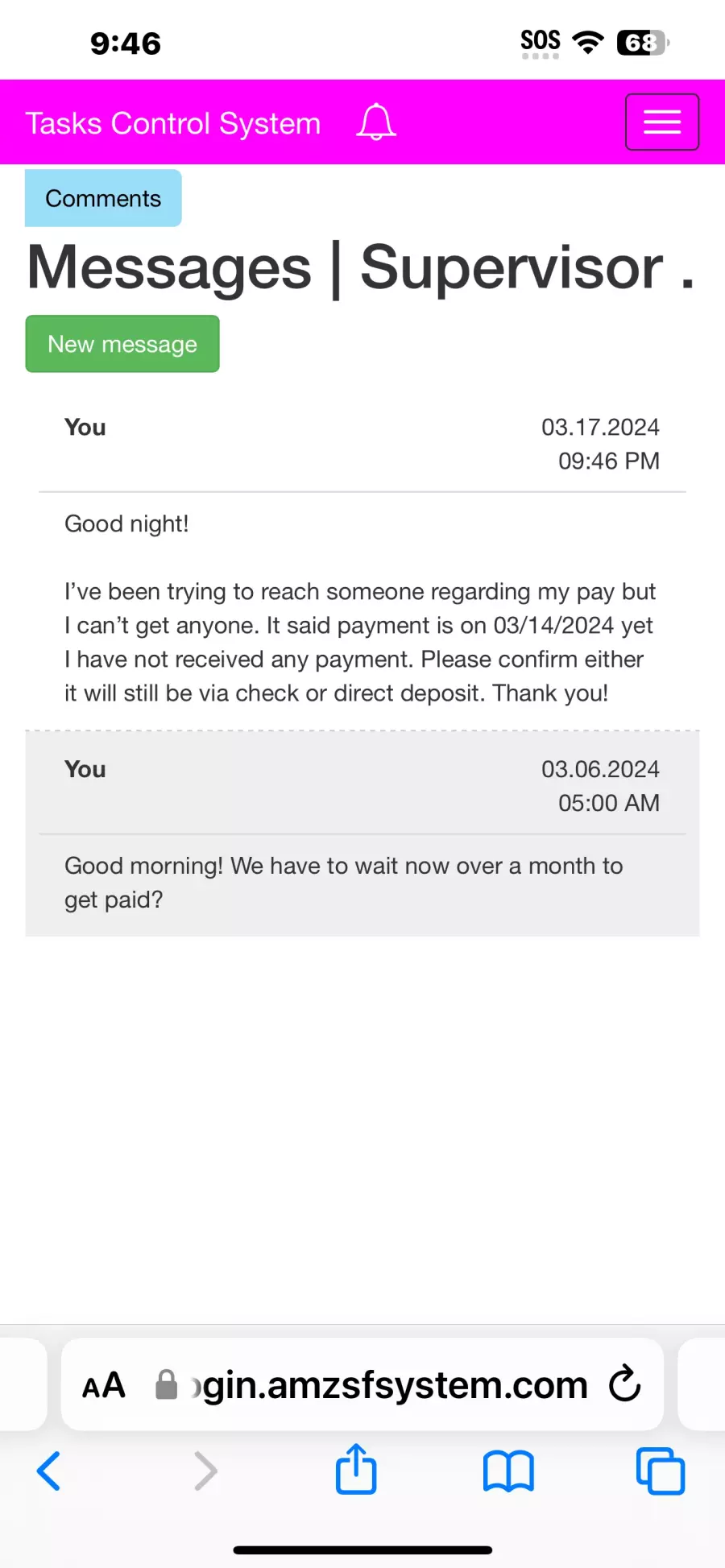Screen dimensions: 725x1568
Task: Open the AA reader options
Action: pyautogui.click(x=104, y=1385)
